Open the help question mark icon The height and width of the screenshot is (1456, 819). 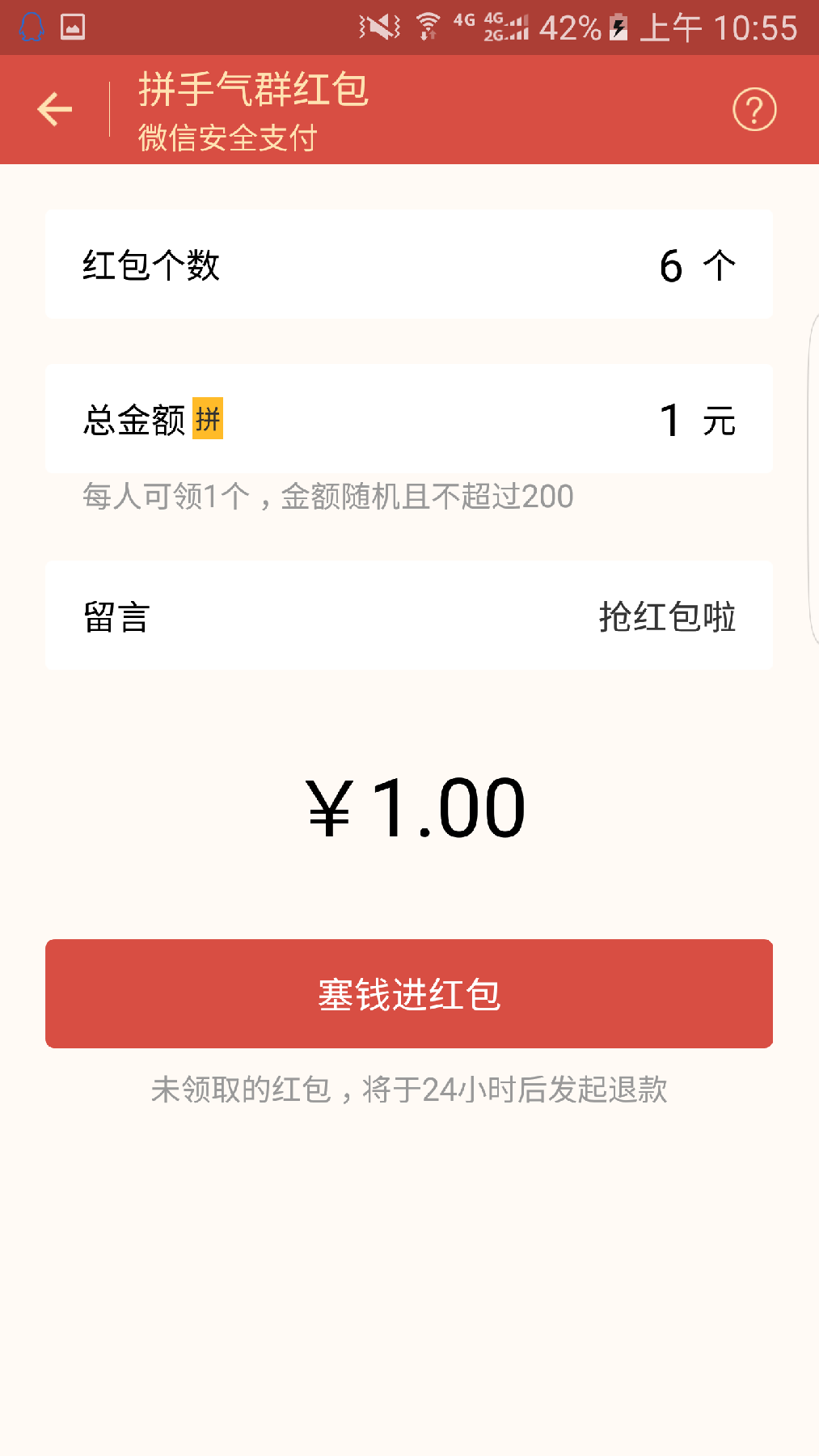[x=754, y=109]
